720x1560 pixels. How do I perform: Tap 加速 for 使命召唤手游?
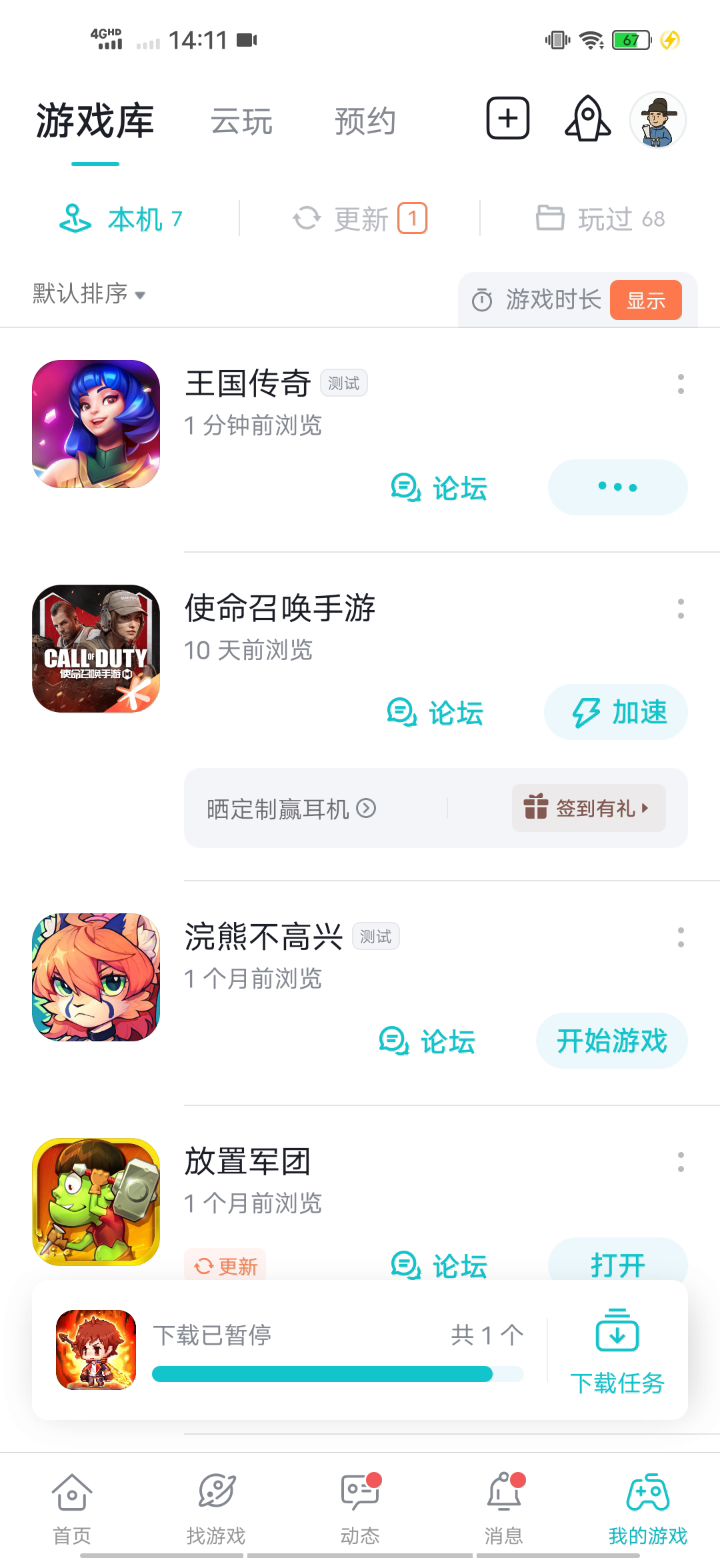click(617, 712)
